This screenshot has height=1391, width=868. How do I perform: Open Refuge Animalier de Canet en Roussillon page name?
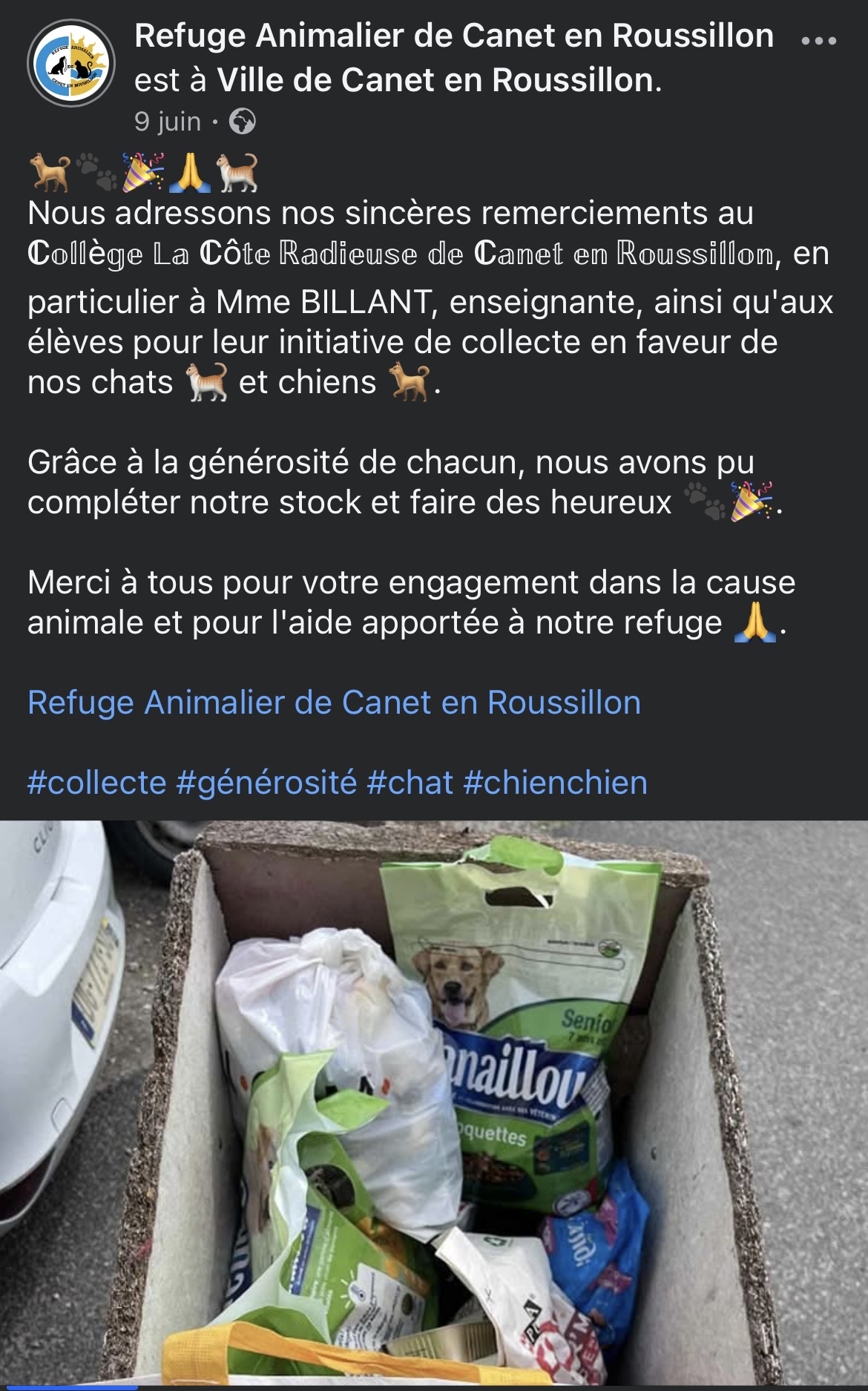(453, 36)
